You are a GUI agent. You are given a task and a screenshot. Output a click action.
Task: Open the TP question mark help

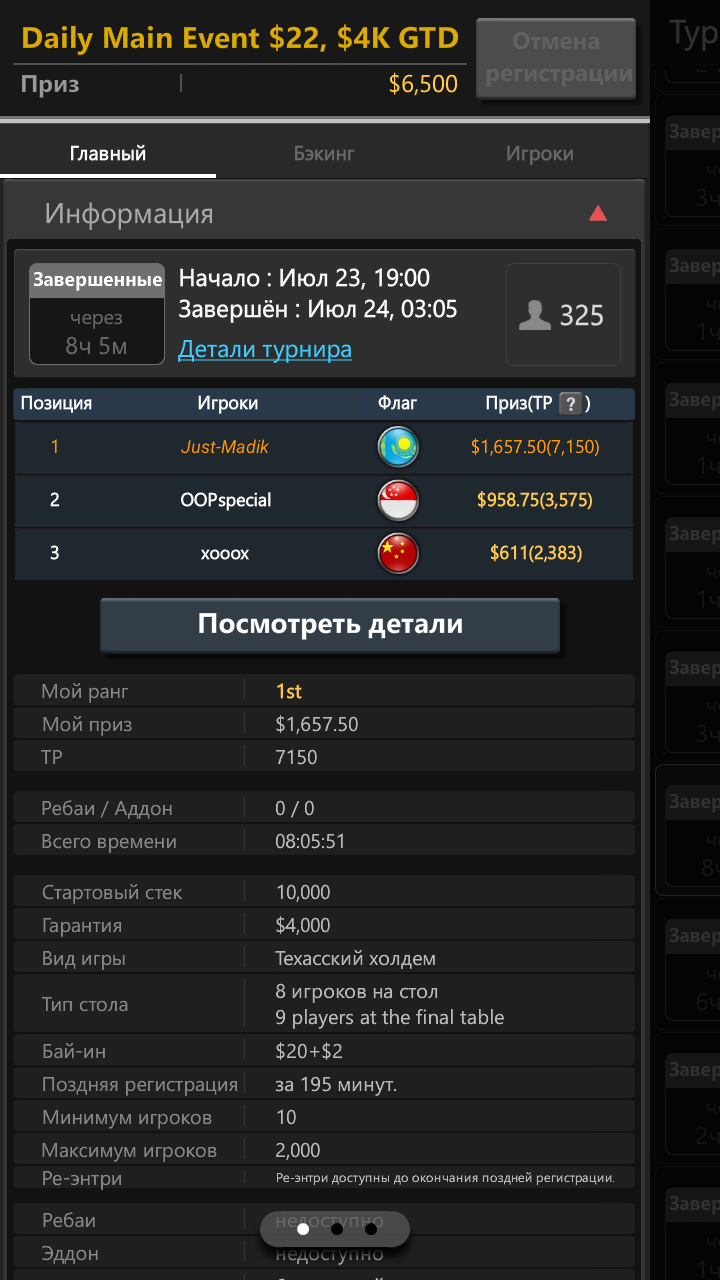pyautogui.click(x=571, y=404)
